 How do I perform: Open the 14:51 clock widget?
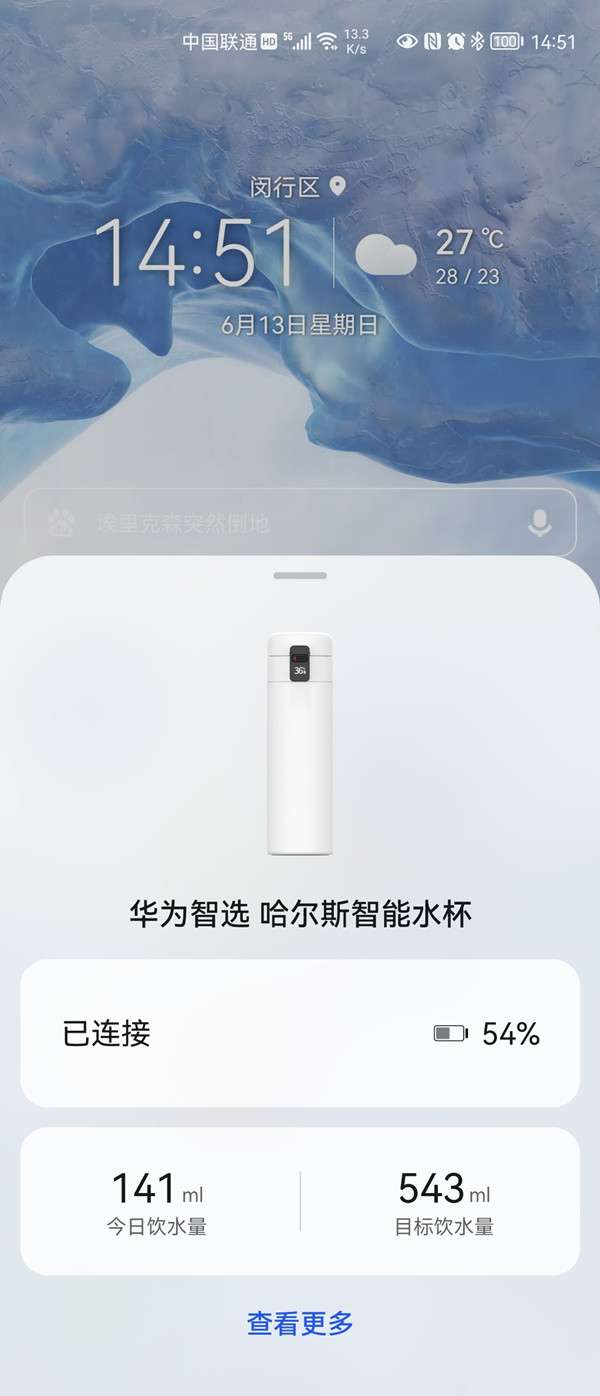pos(200,253)
